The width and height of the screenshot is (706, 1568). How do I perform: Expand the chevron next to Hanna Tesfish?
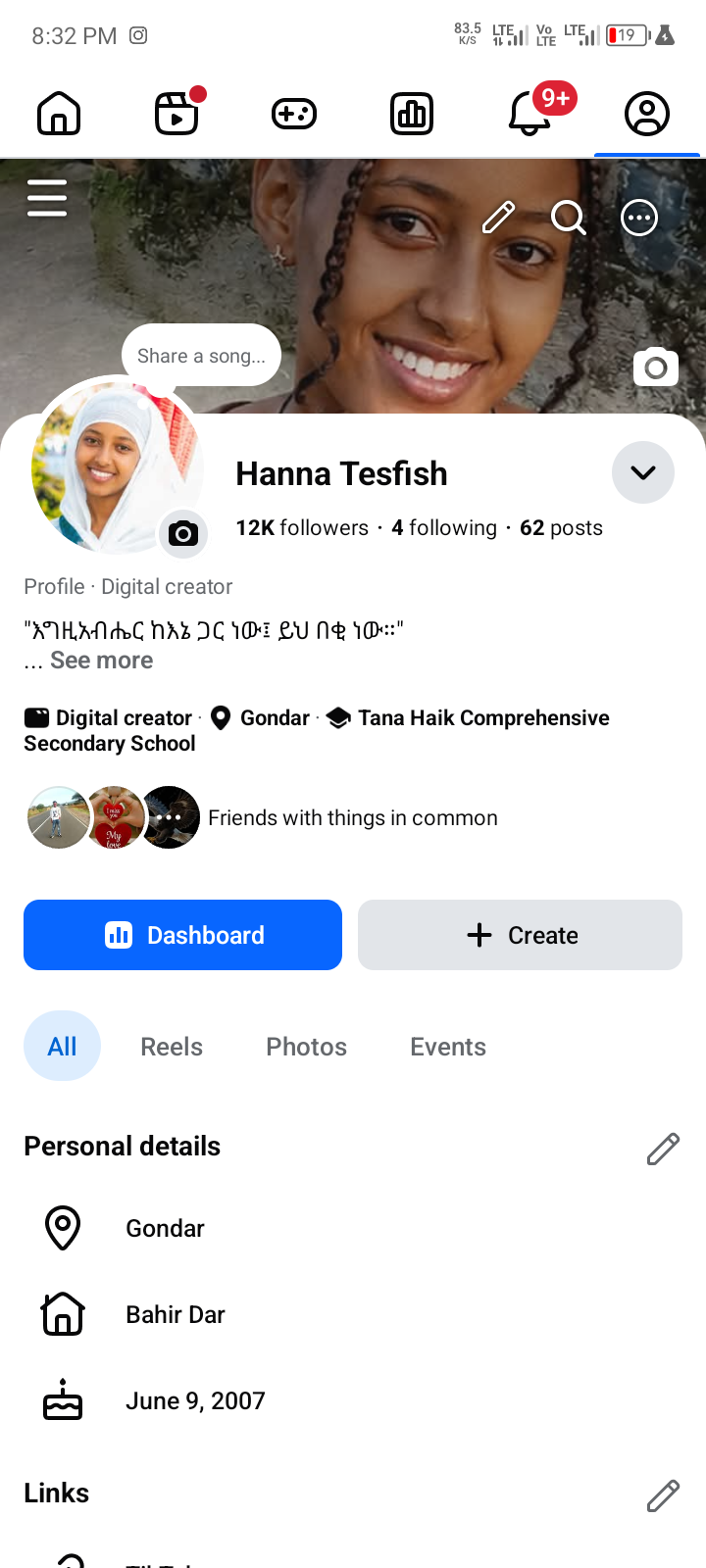click(x=643, y=472)
